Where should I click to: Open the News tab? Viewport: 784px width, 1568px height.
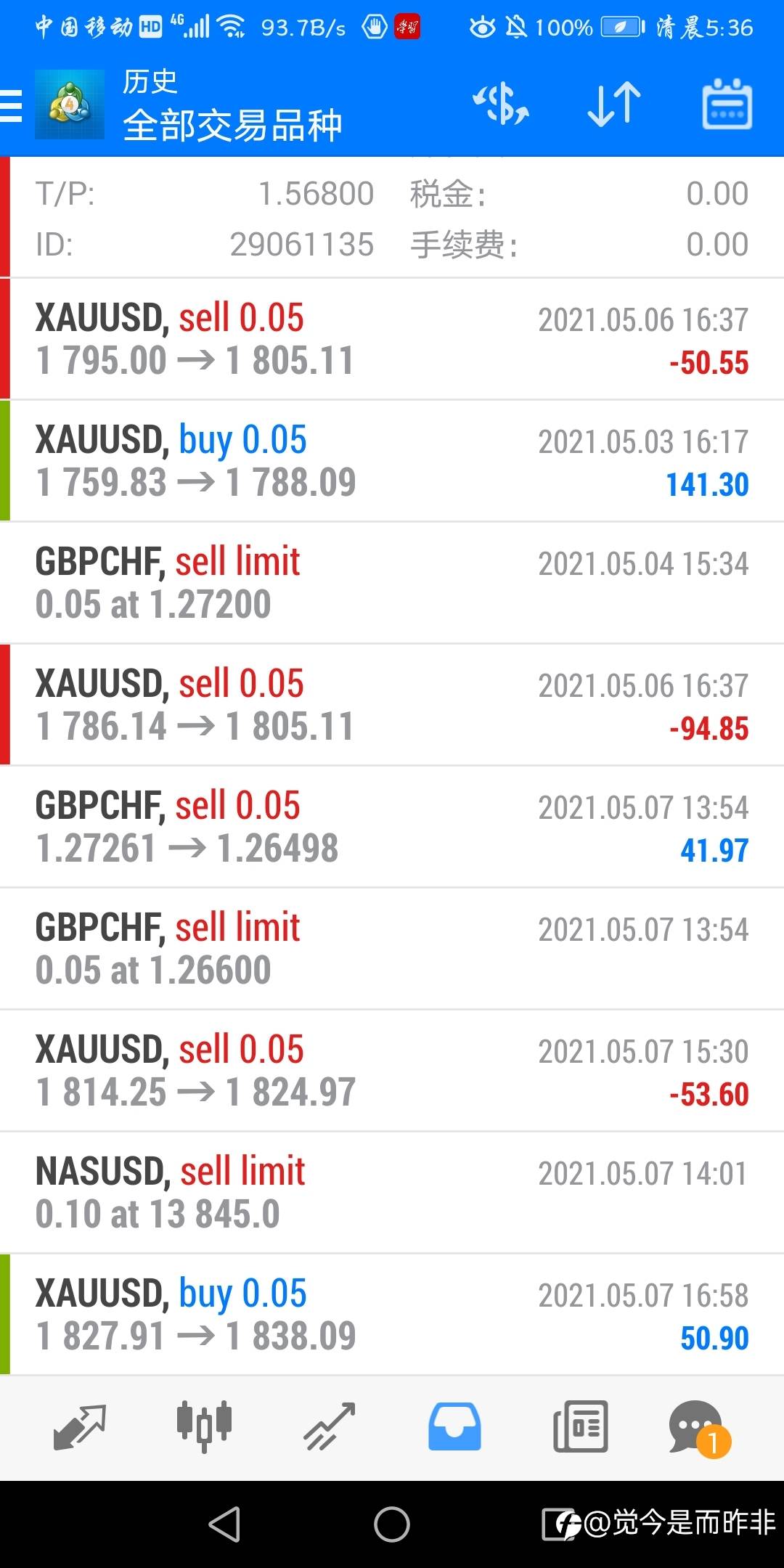(x=580, y=1426)
